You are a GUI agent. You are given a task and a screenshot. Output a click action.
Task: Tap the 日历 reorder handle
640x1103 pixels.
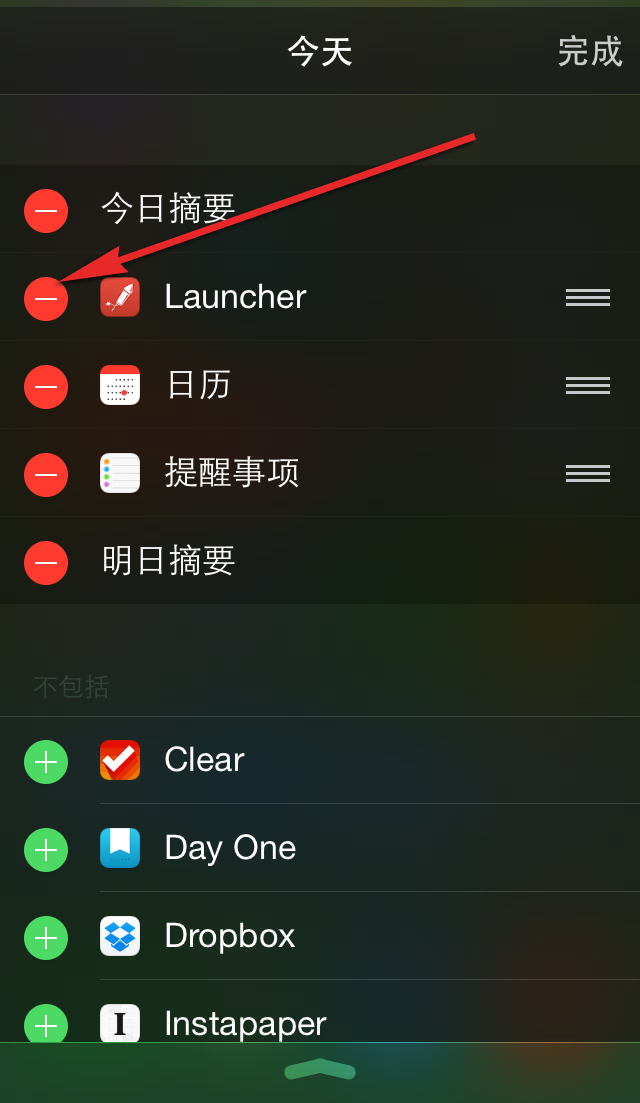(588, 385)
